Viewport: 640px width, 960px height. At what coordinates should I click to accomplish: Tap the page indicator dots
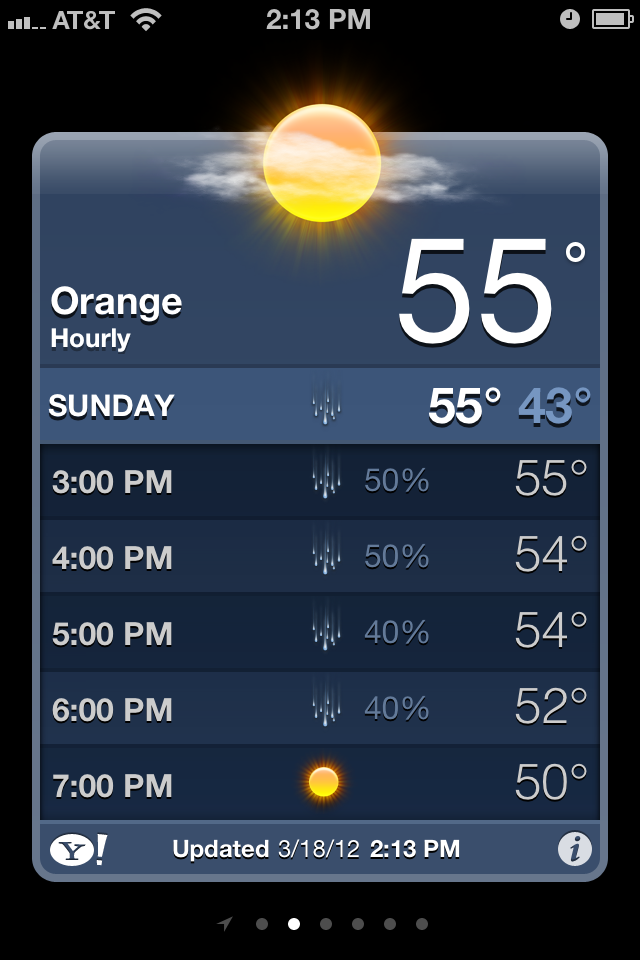click(x=326, y=924)
